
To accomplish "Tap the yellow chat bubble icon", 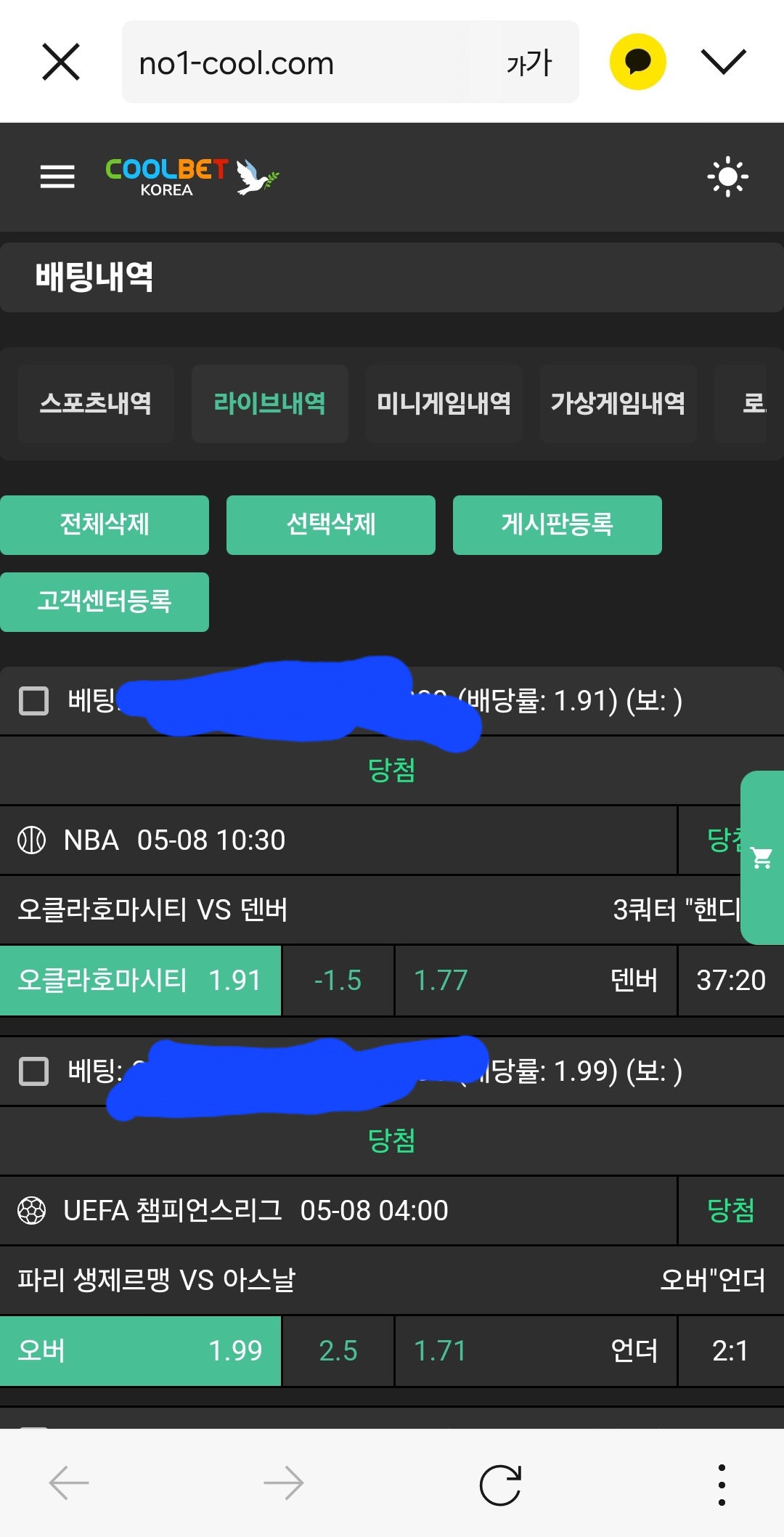I will pos(637,62).
